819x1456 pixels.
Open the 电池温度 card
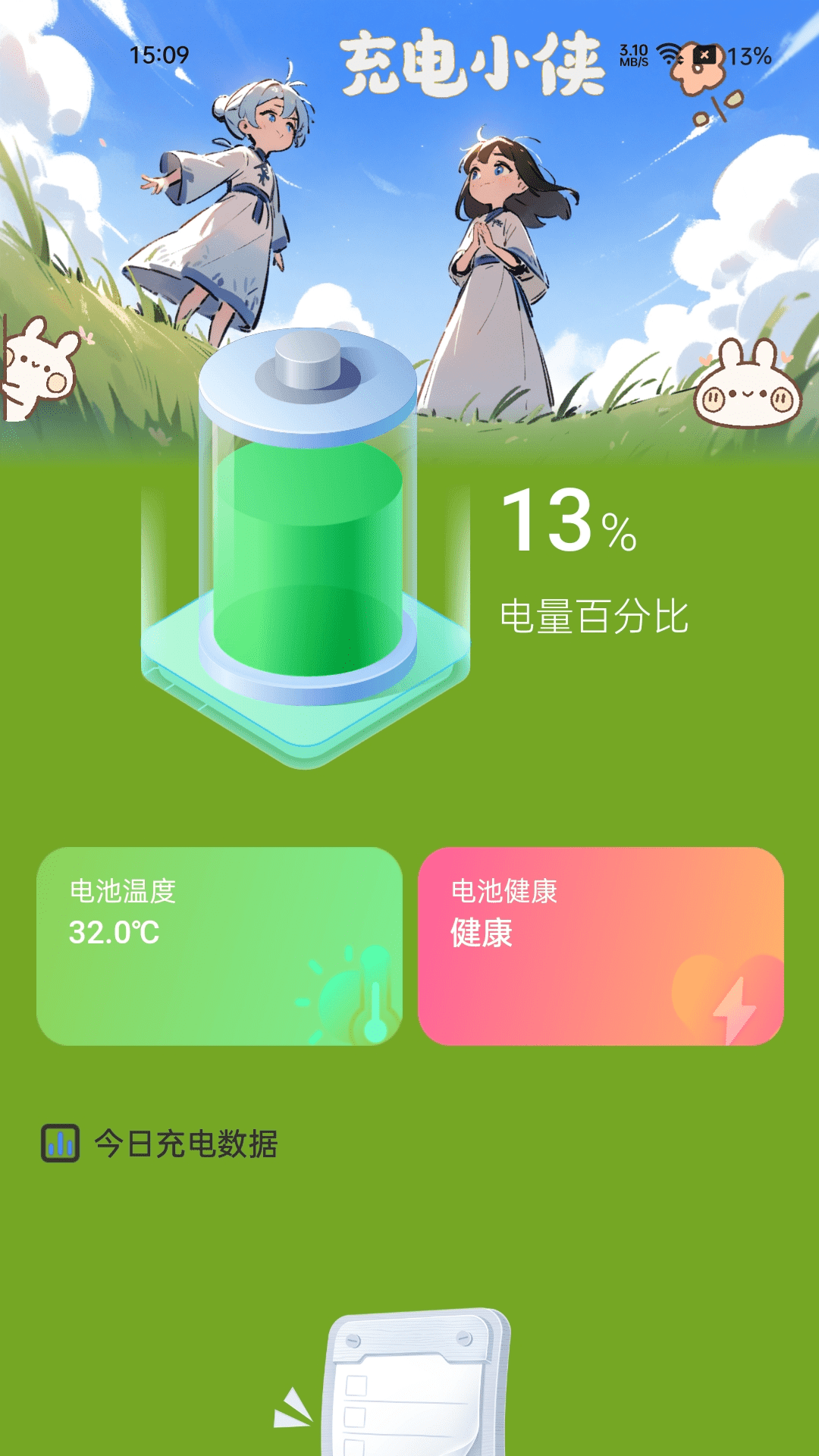pyautogui.click(x=219, y=946)
